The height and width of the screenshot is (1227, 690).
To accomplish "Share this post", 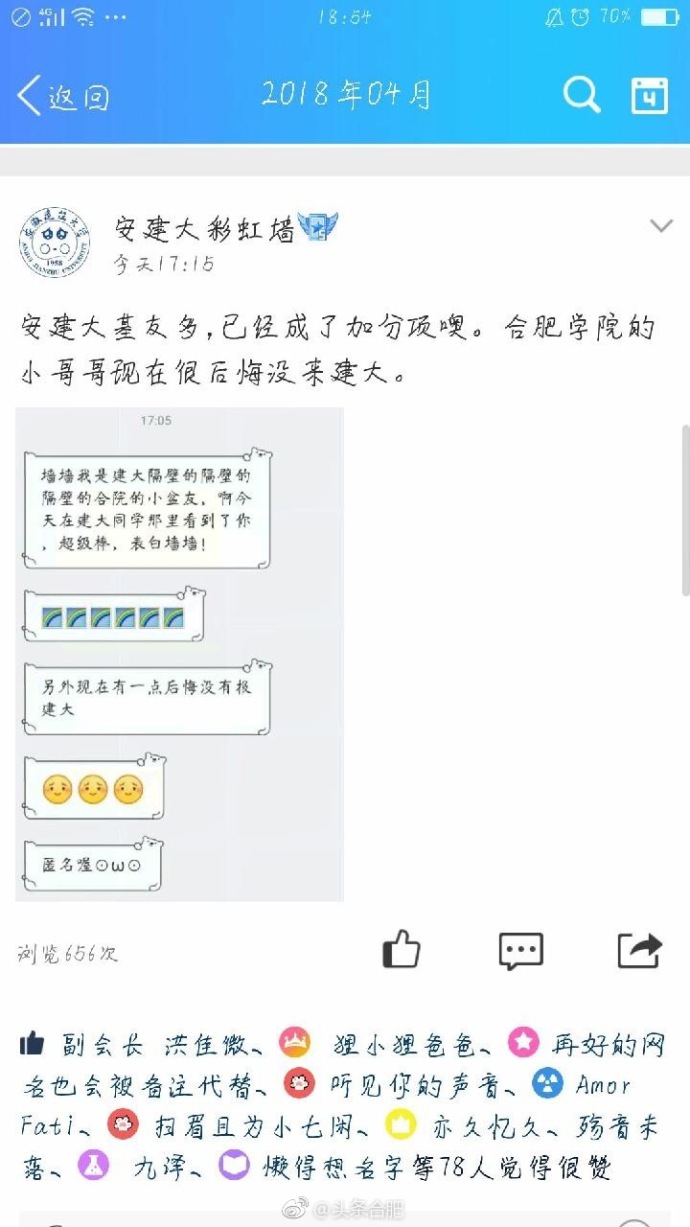I will [639, 949].
